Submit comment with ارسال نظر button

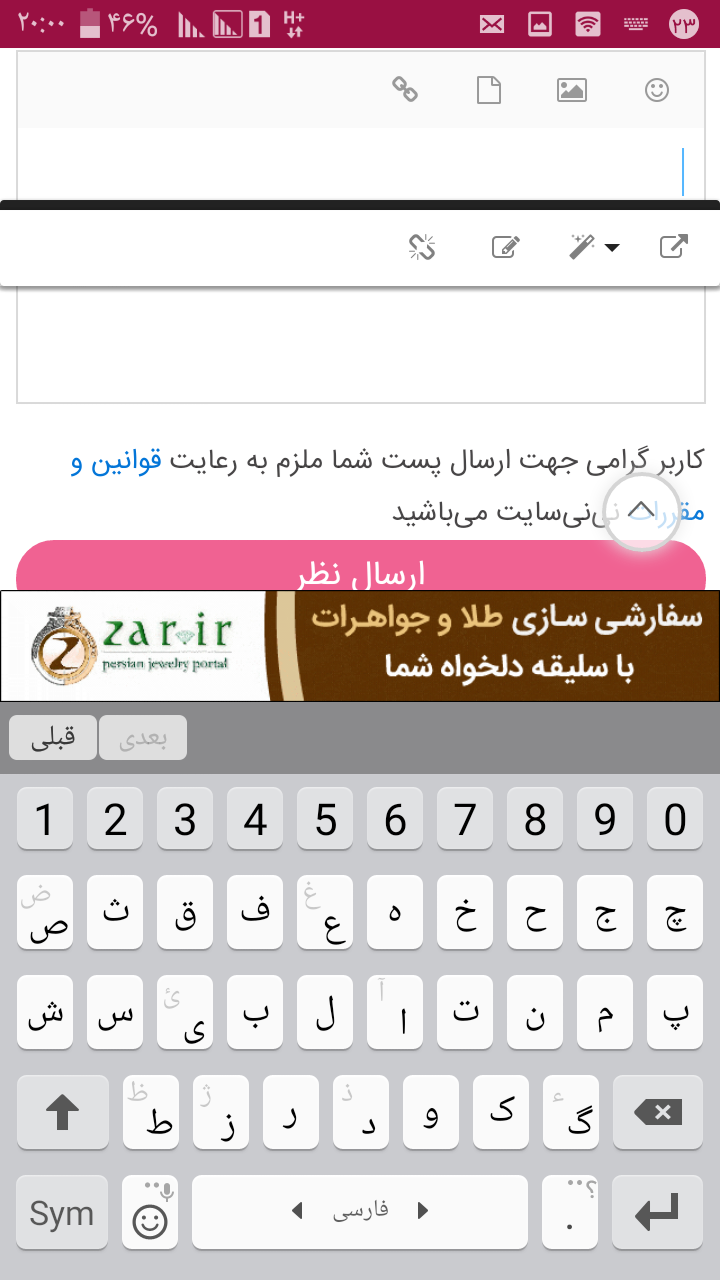point(360,570)
